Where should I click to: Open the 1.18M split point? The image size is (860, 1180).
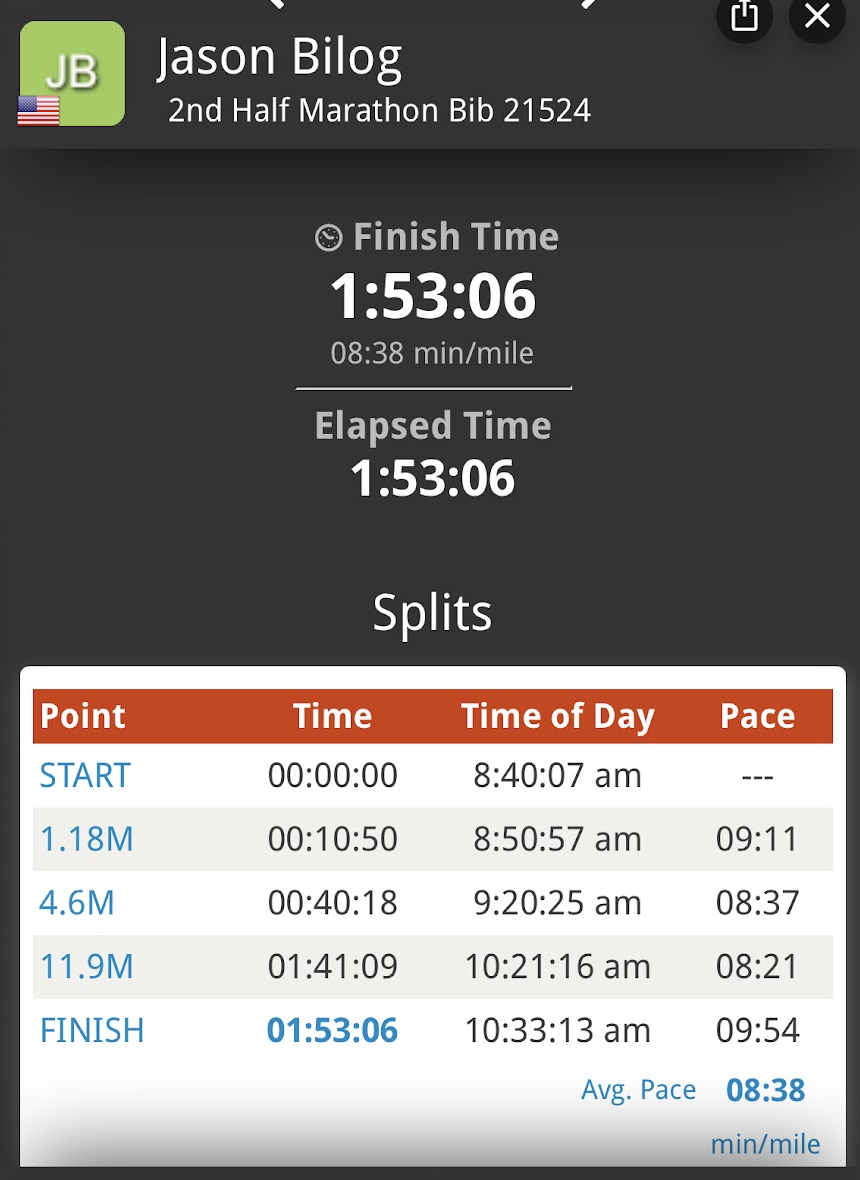click(87, 839)
